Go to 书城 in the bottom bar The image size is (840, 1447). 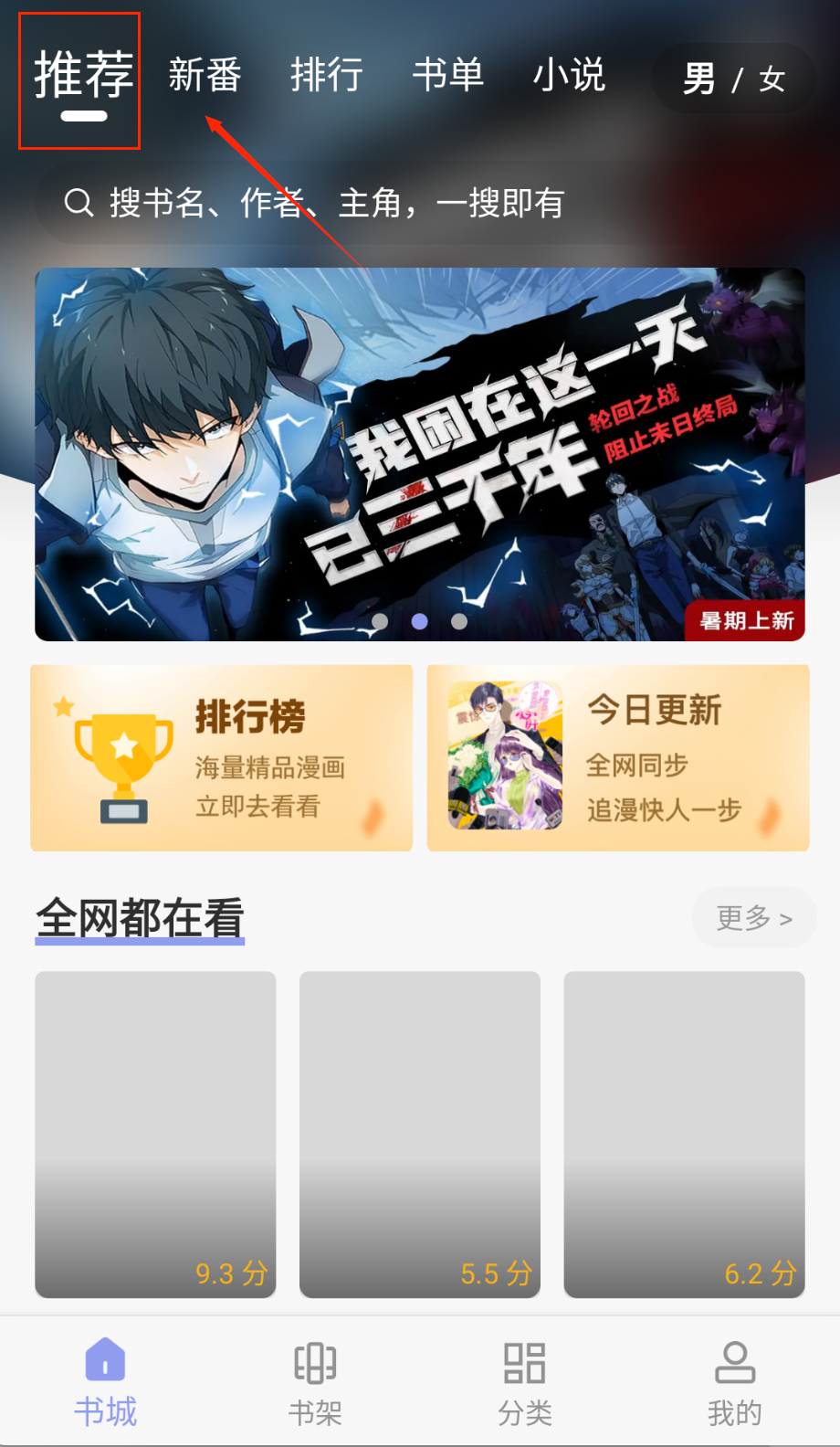click(x=105, y=1383)
